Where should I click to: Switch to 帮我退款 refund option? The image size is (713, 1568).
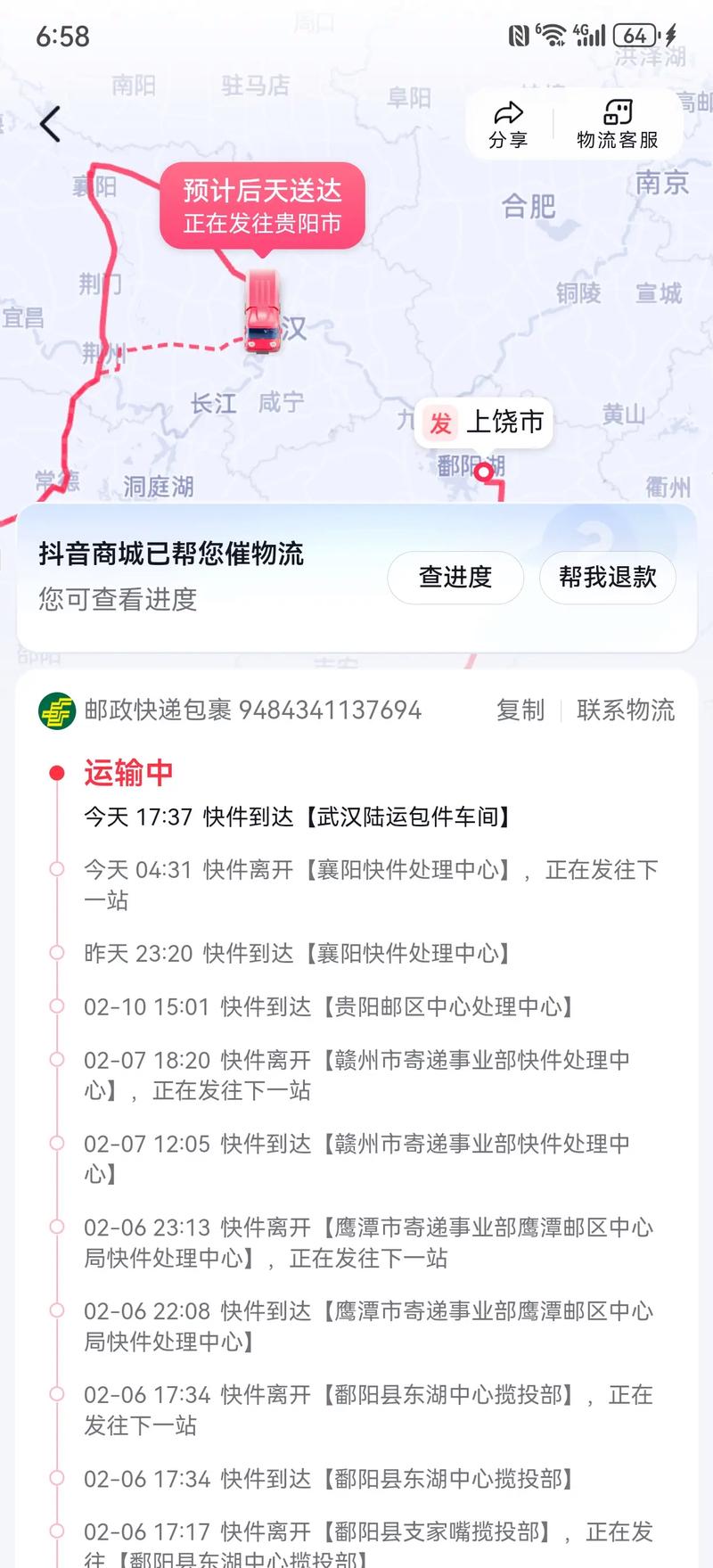tap(607, 578)
